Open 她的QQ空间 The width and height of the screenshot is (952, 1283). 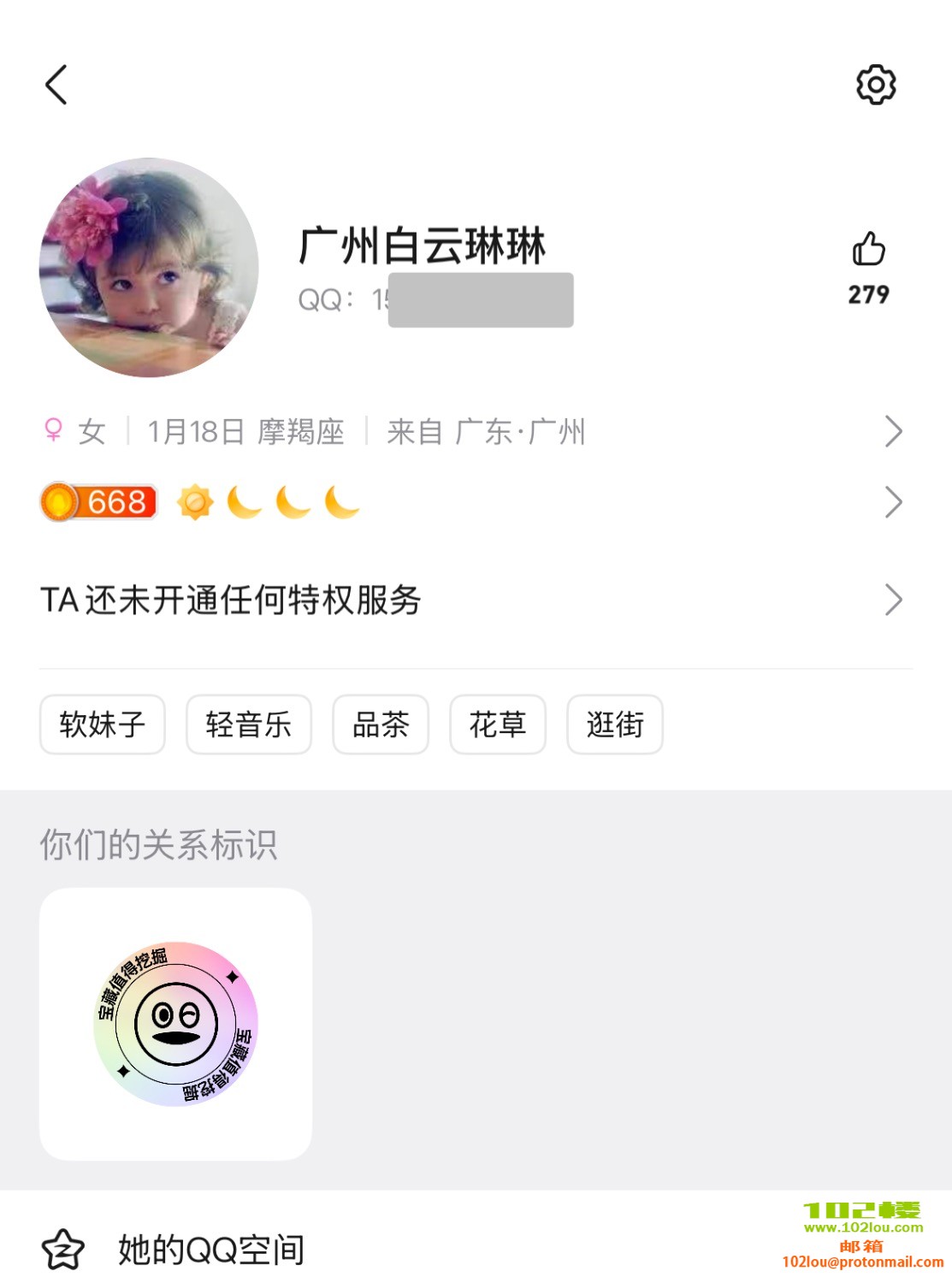click(211, 1250)
